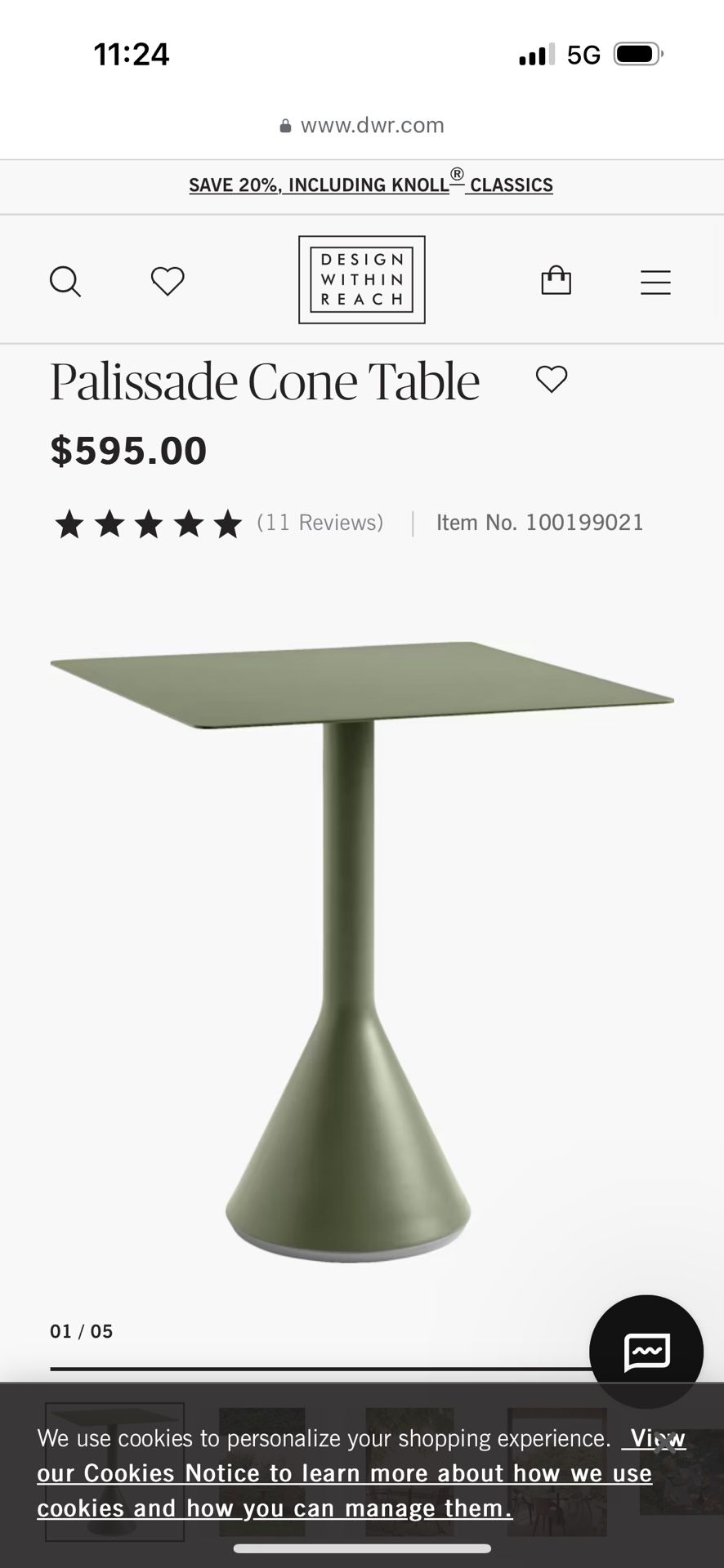724x1568 pixels.
Task: Open the 11 Reviews link
Action: [320, 522]
